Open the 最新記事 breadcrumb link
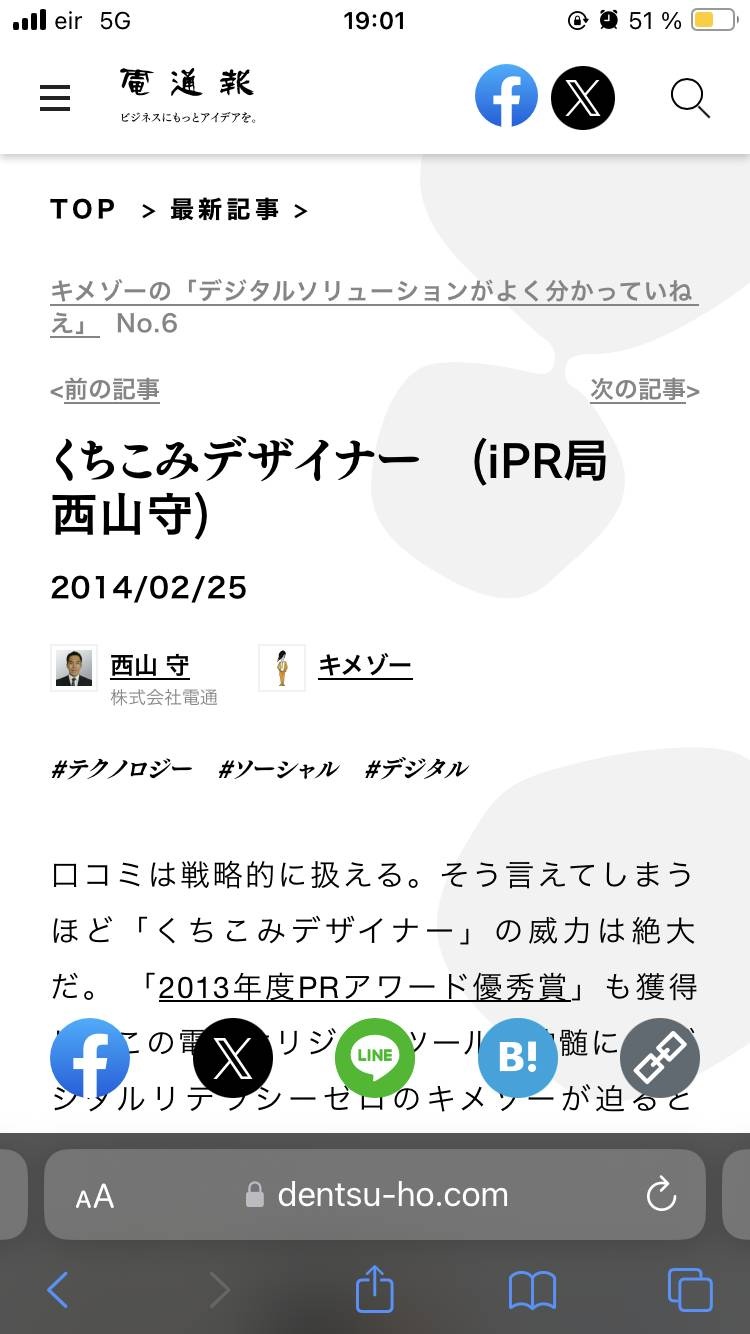The width and height of the screenshot is (750, 1334). coord(225,209)
